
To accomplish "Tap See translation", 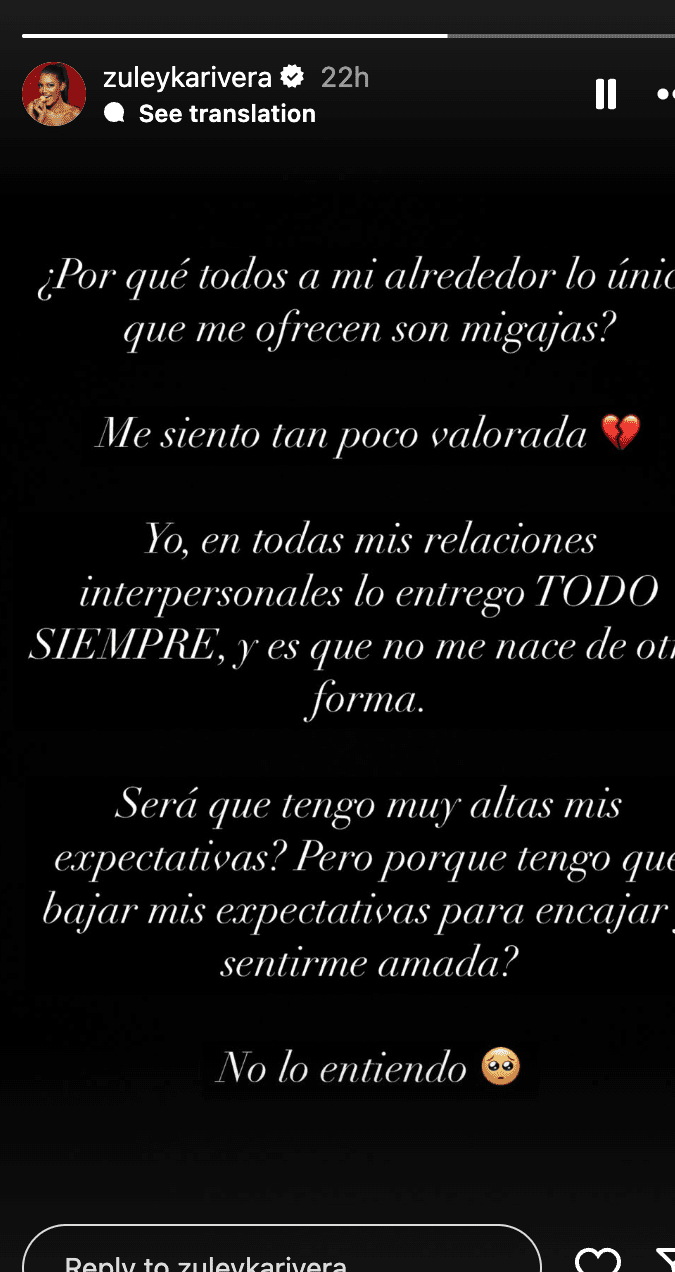I will click(226, 114).
